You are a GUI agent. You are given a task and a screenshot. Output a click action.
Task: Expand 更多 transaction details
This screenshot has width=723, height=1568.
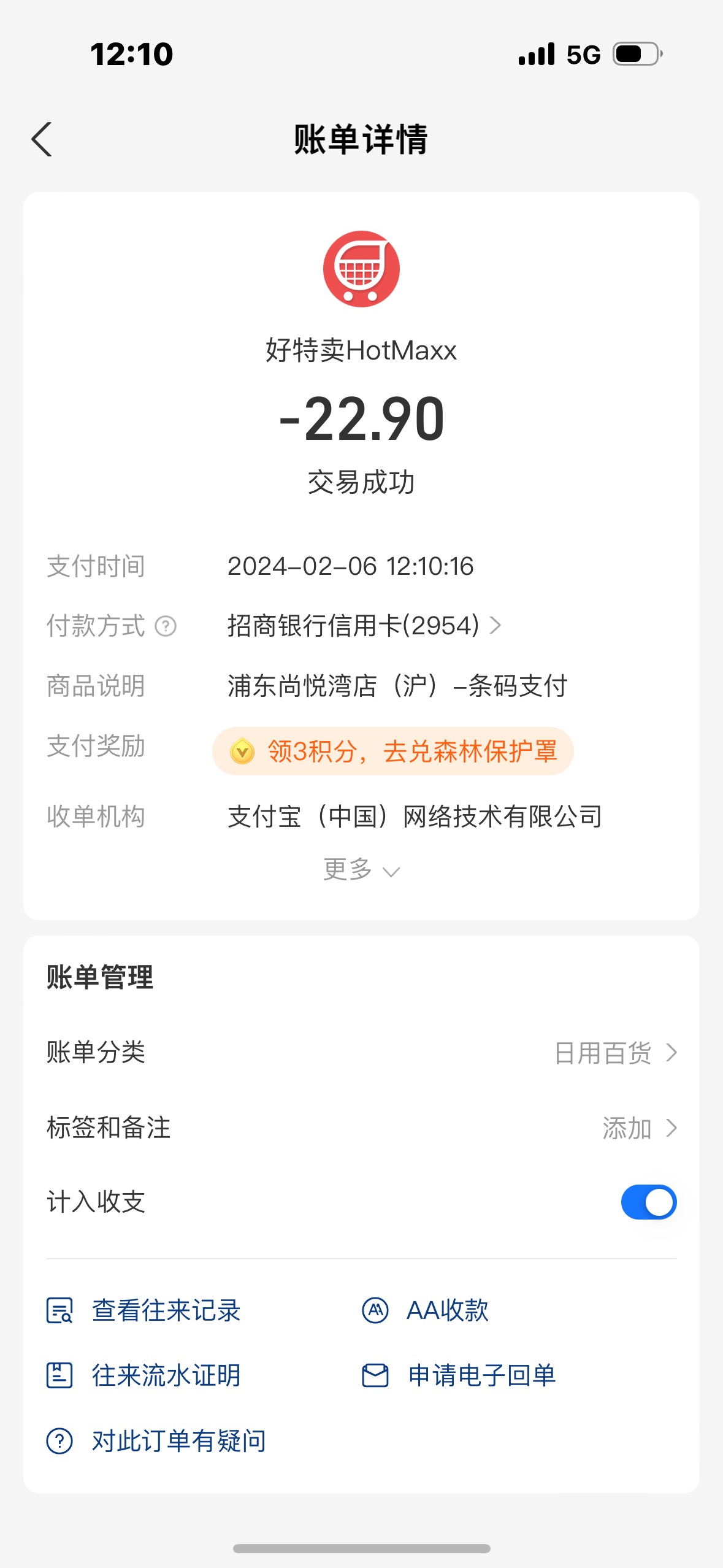click(361, 870)
